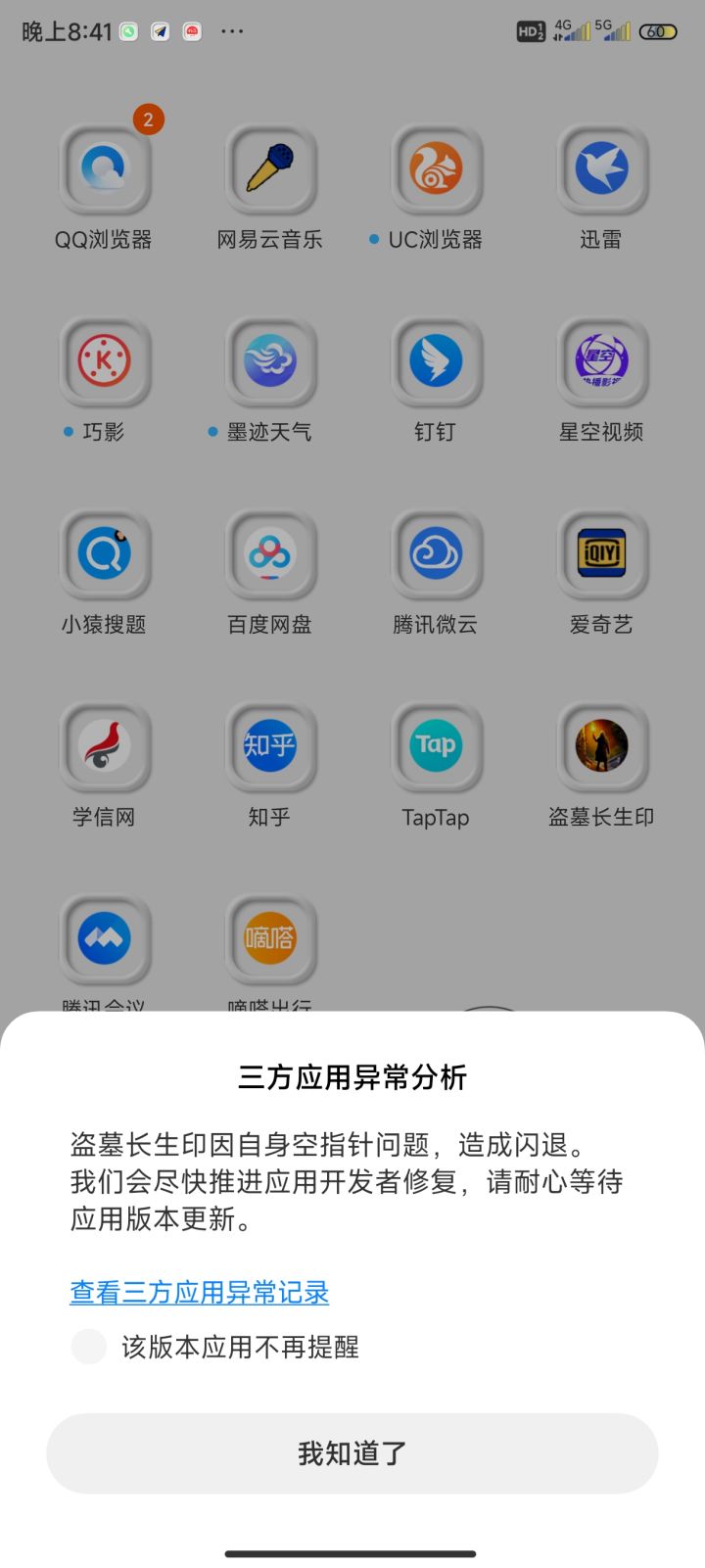The height and width of the screenshot is (1568, 705).
Task: Open the 钉钉 app
Action: (x=437, y=362)
